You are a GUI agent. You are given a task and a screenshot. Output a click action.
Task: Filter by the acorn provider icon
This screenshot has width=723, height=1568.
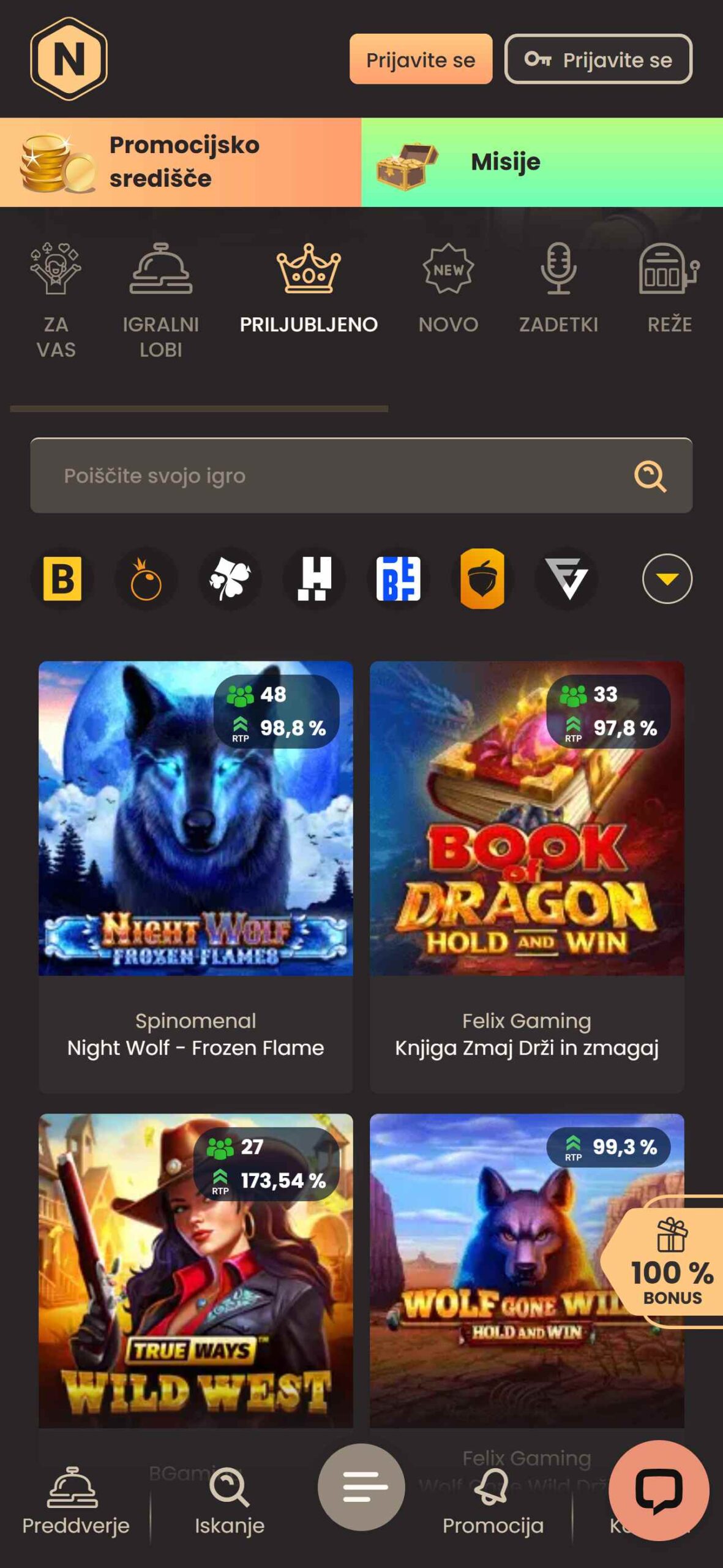(482, 578)
